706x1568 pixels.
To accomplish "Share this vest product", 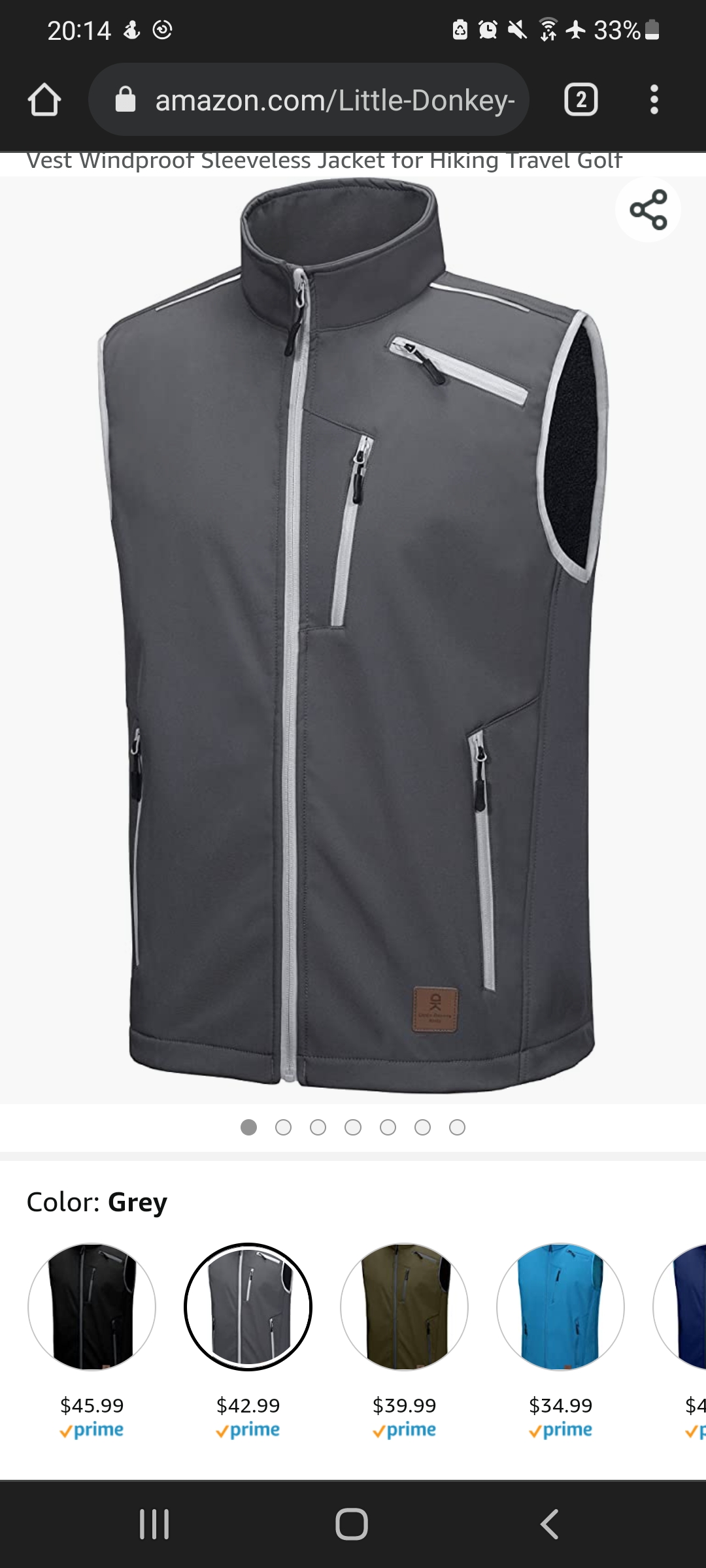I will click(648, 210).
